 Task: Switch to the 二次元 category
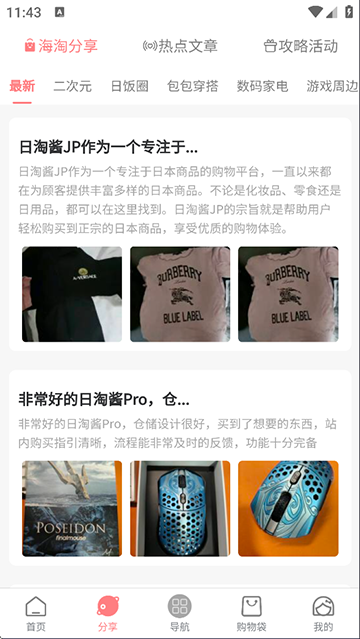[73, 86]
